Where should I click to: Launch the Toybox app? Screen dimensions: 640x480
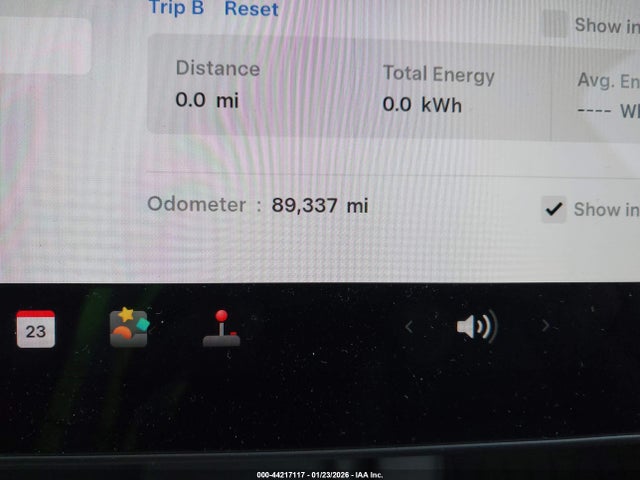(x=129, y=328)
